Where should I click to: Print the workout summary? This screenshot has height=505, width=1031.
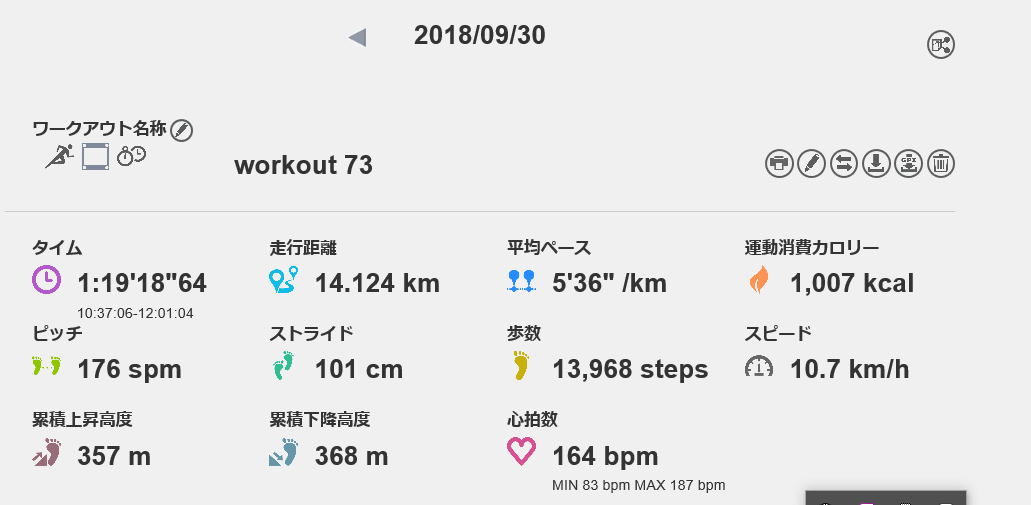[780, 163]
